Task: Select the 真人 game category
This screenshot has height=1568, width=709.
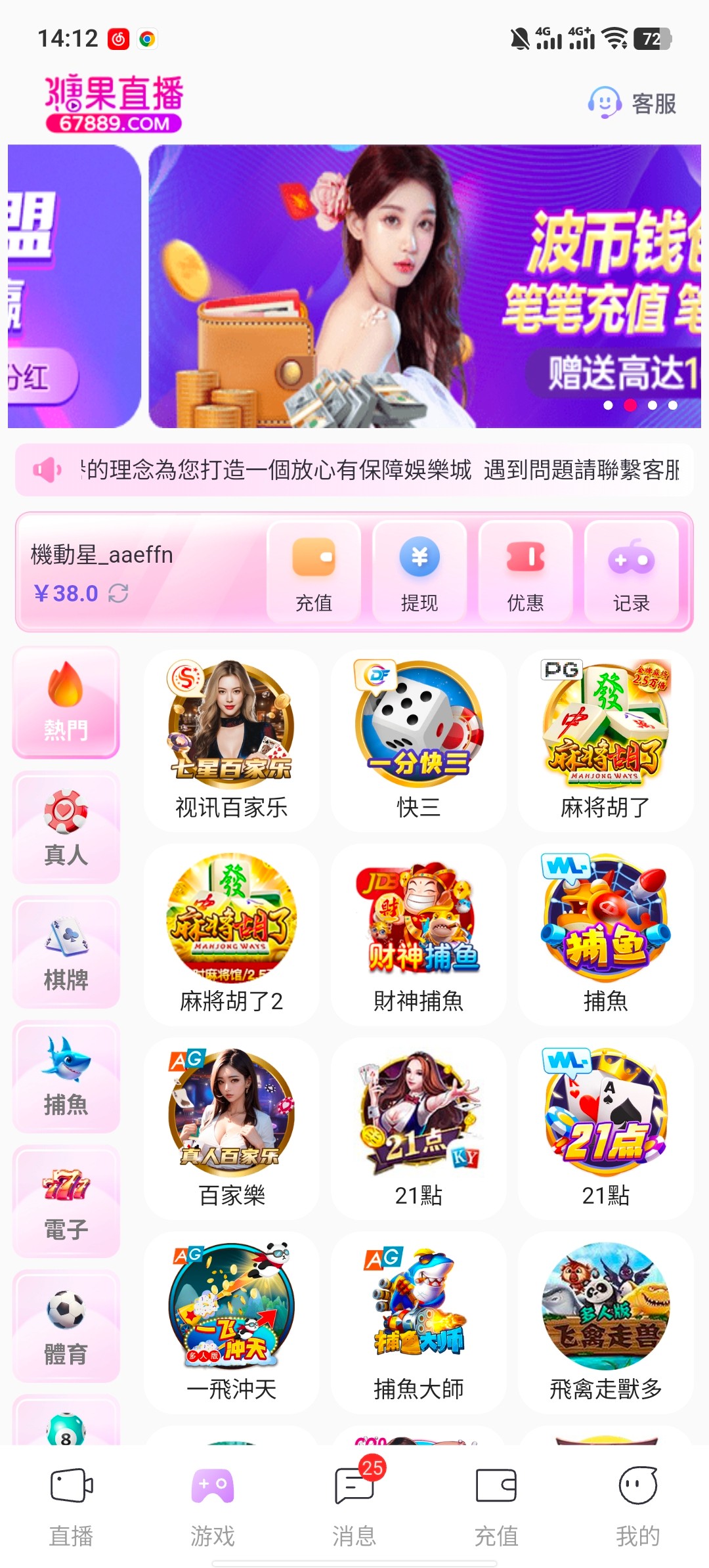Action: pos(66,827)
